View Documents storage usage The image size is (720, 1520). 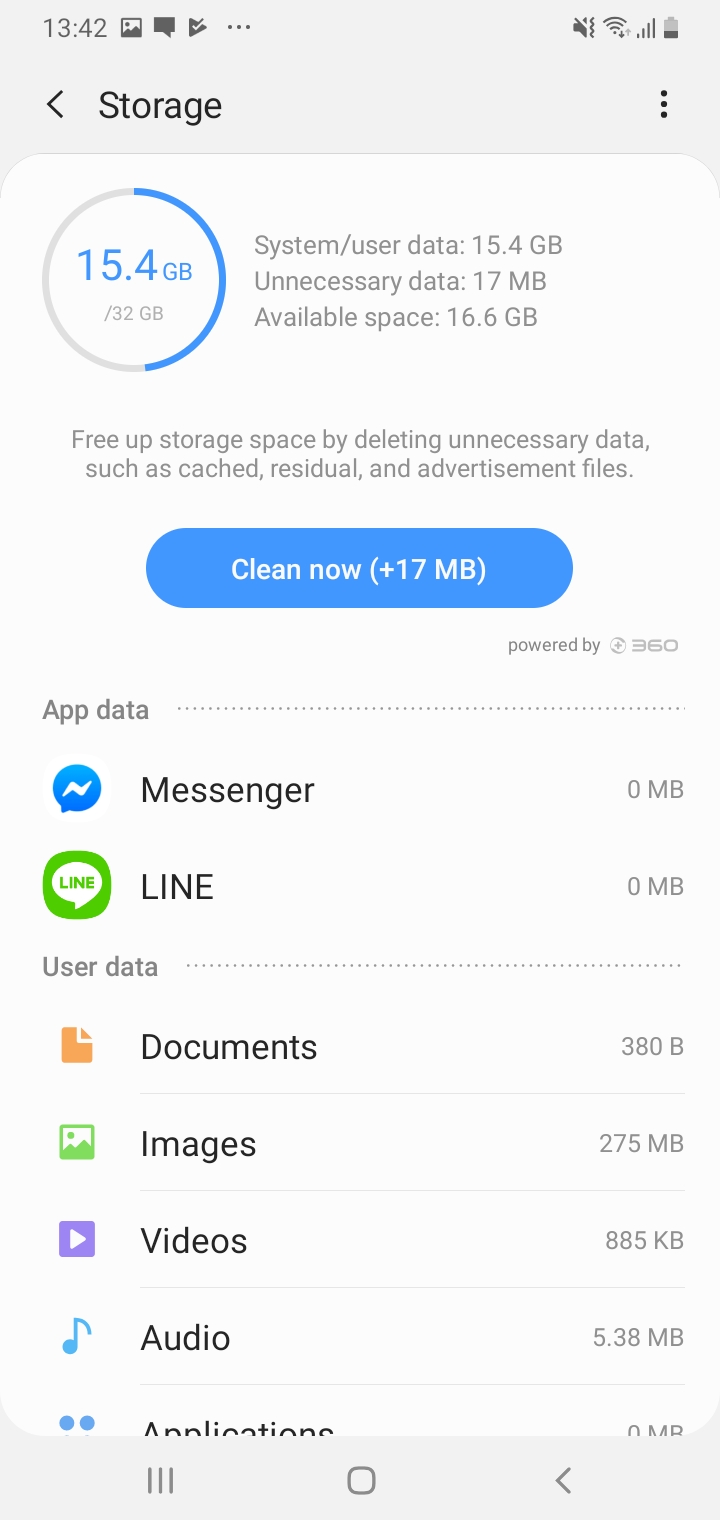(x=360, y=1046)
